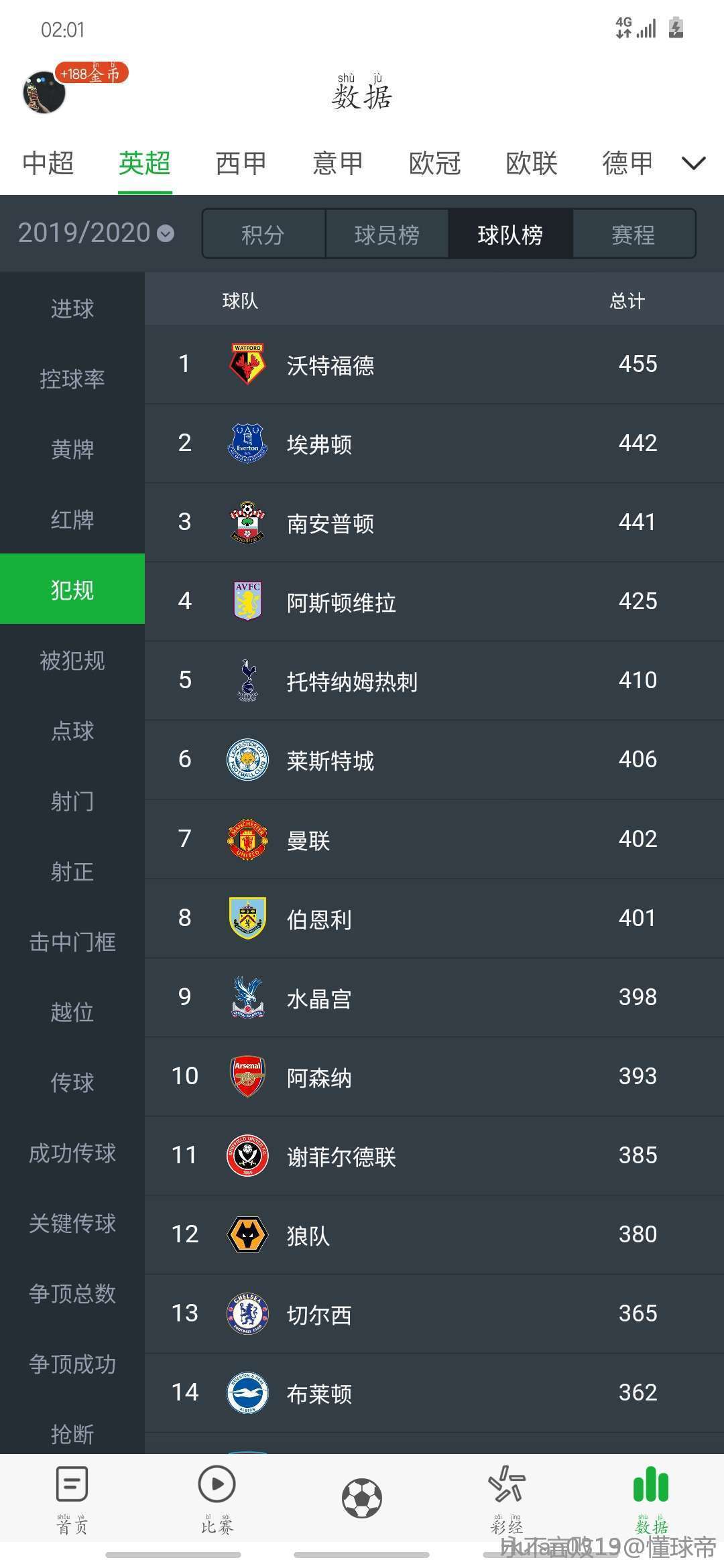
Task: Expand the league list chevron
Action: tap(693, 163)
